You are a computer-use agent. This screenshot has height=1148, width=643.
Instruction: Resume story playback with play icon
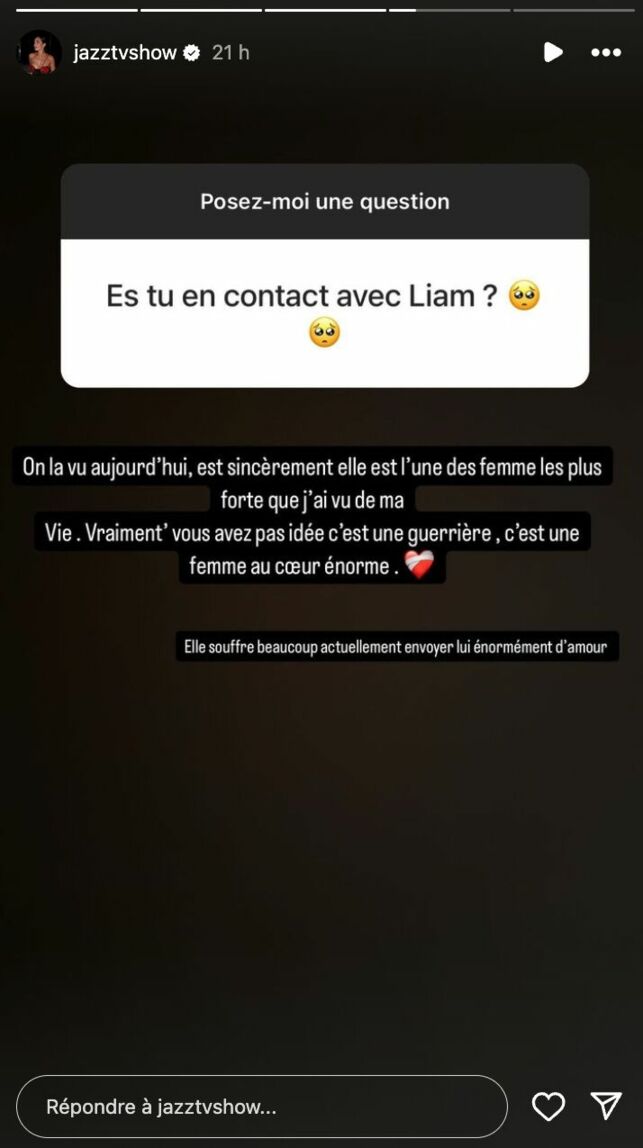(x=552, y=52)
